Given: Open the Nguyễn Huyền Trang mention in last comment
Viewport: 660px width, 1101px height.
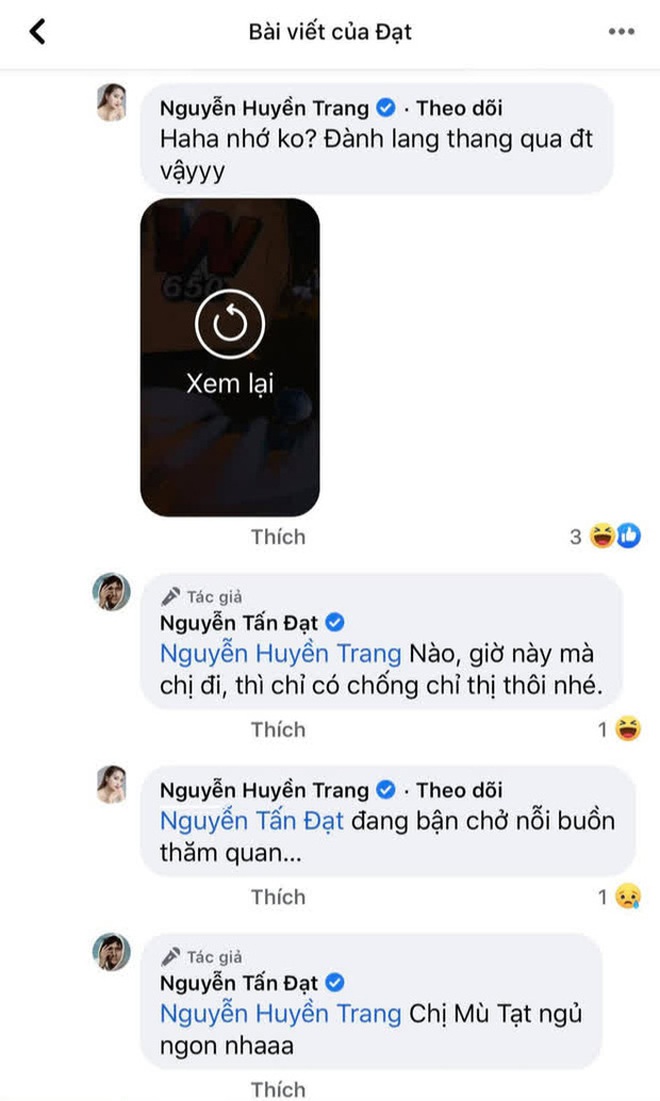Looking at the screenshot, I should (280, 1014).
